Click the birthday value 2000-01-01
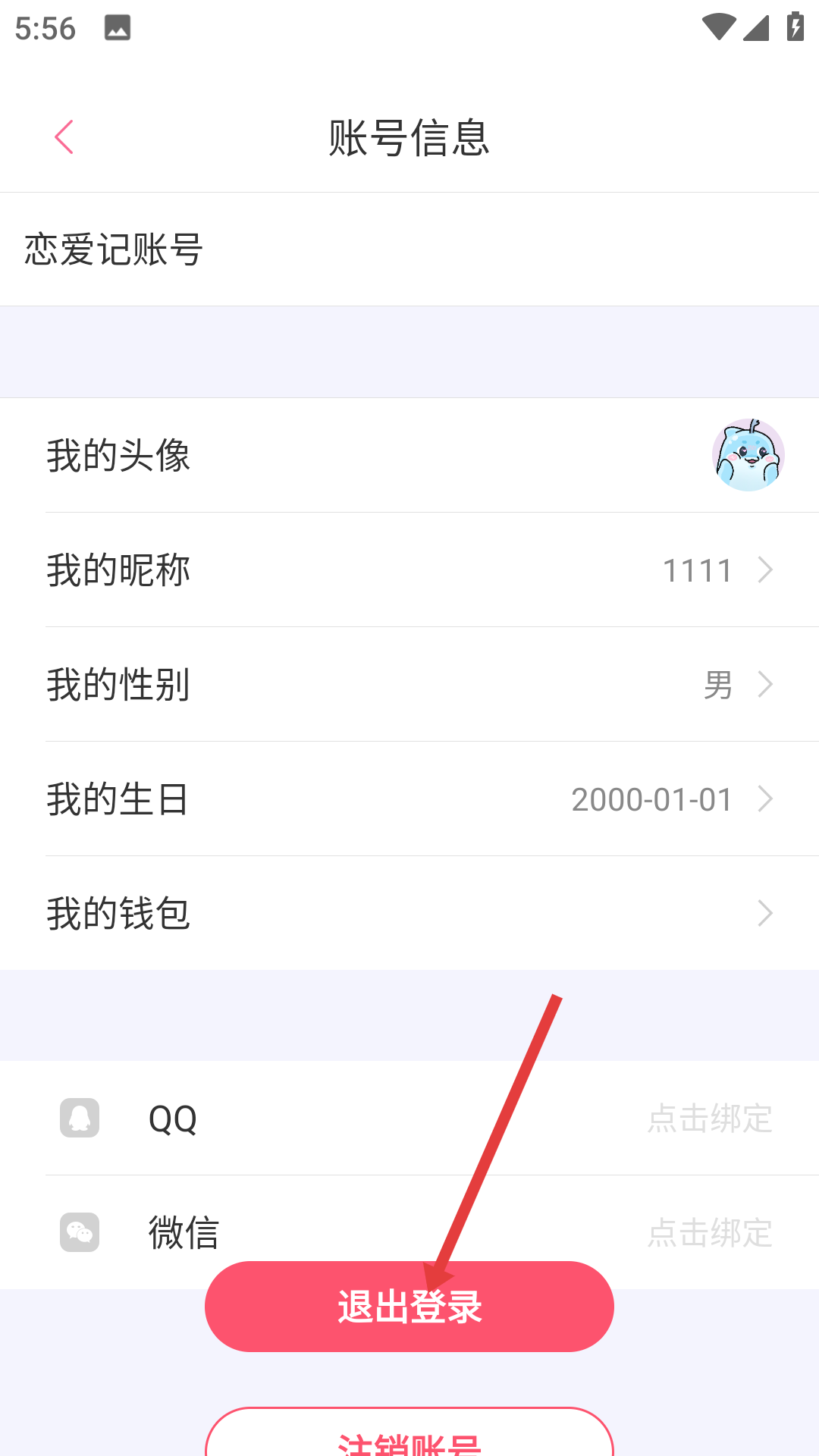The image size is (819, 1456). 651,799
